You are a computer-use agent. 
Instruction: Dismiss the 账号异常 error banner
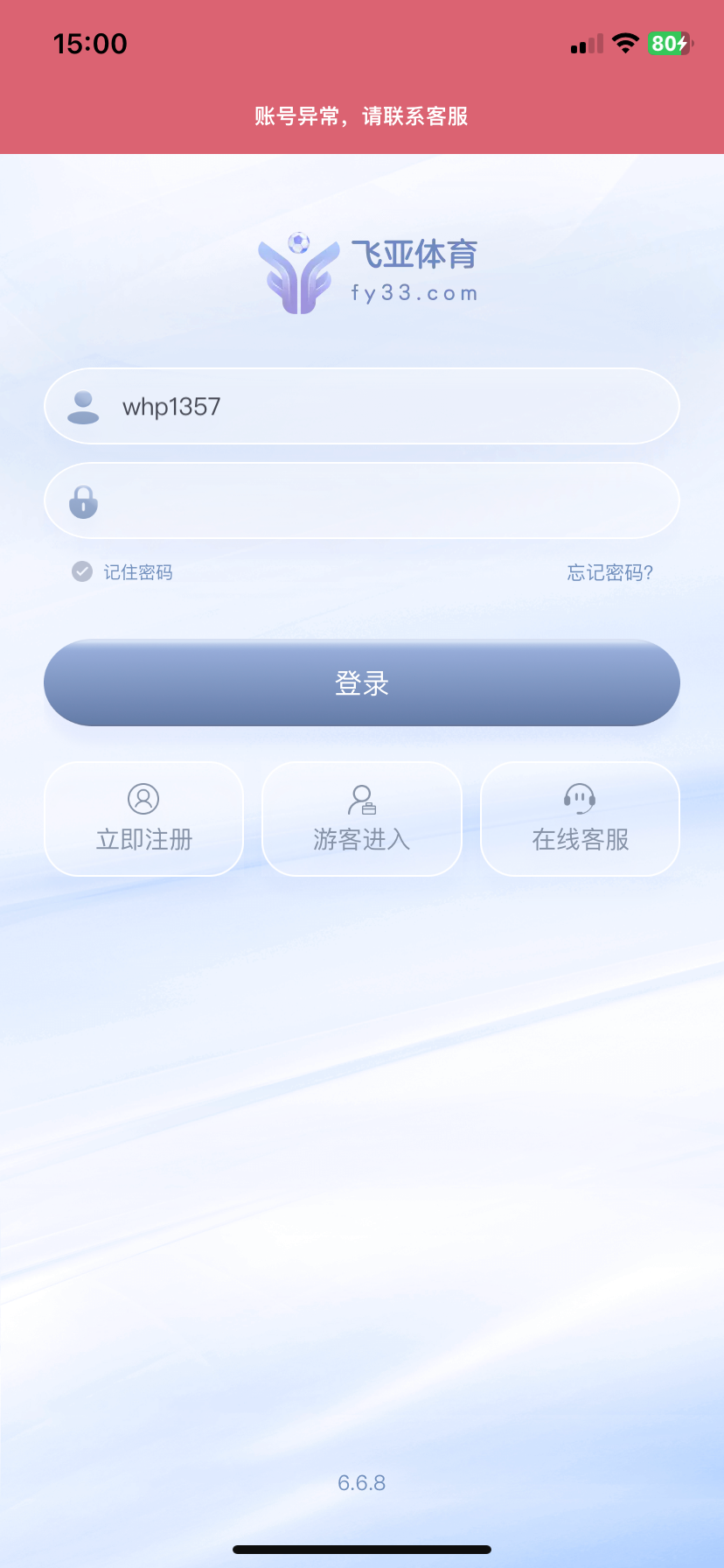[x=361, y=115]
